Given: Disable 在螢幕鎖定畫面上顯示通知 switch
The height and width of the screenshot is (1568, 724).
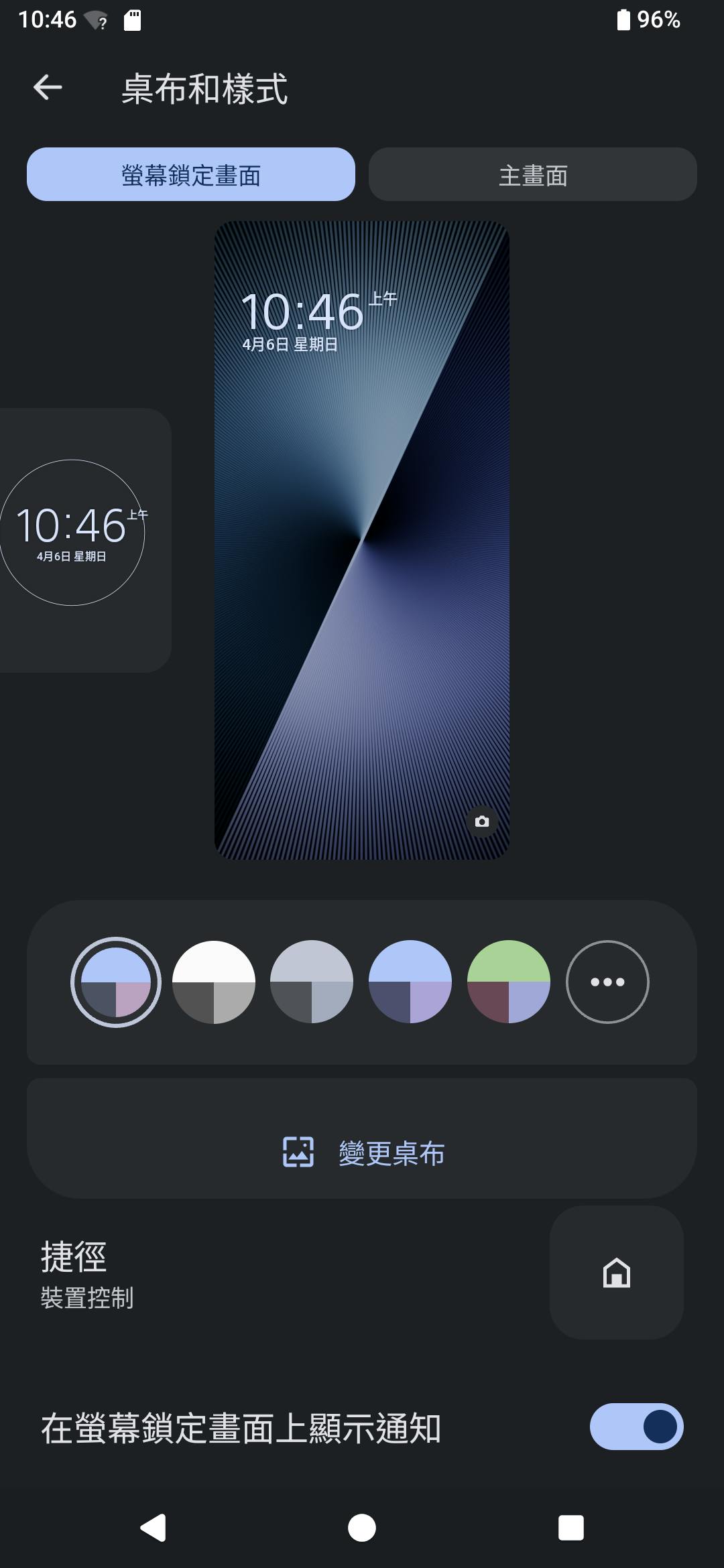Looking at the screenshot, I should [x=636, y=1426].
